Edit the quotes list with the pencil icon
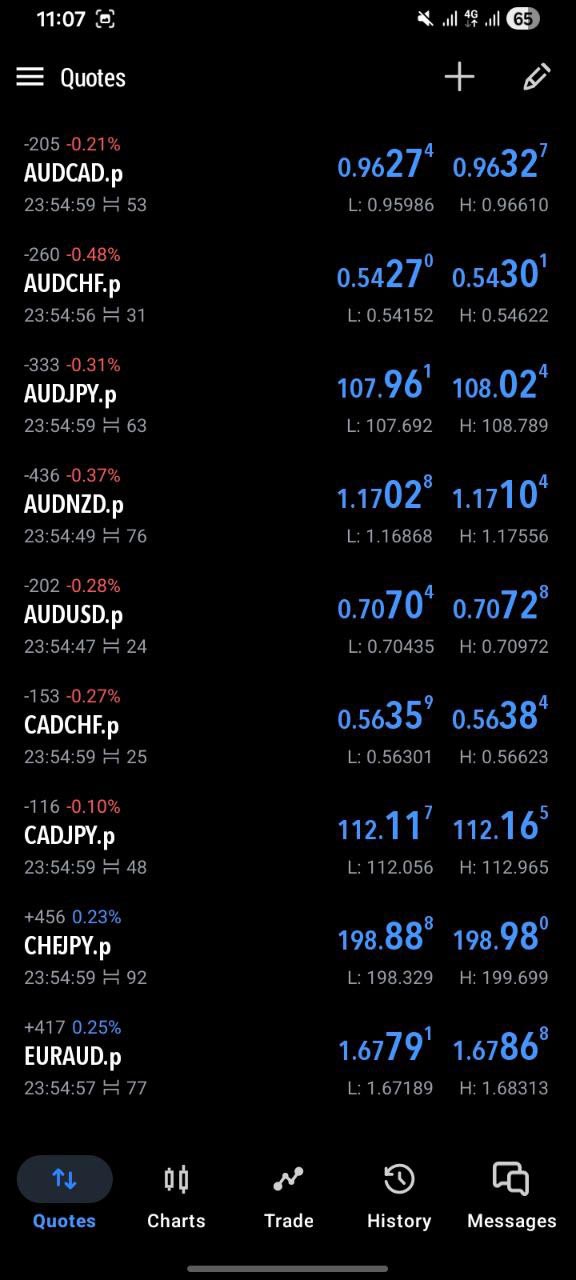576x1280 pixels. 536,77
